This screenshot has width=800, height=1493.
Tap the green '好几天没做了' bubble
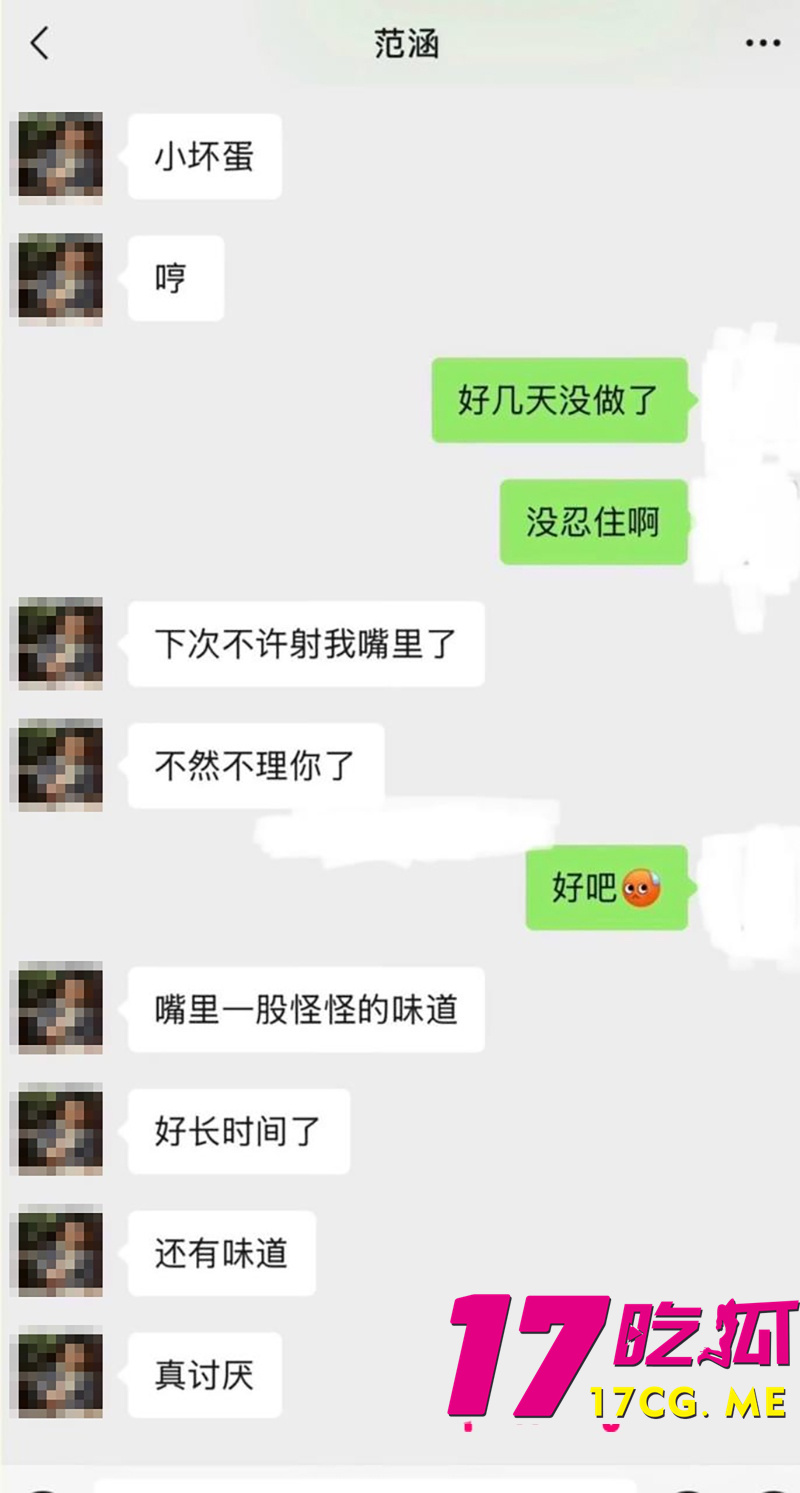[558, 400]
